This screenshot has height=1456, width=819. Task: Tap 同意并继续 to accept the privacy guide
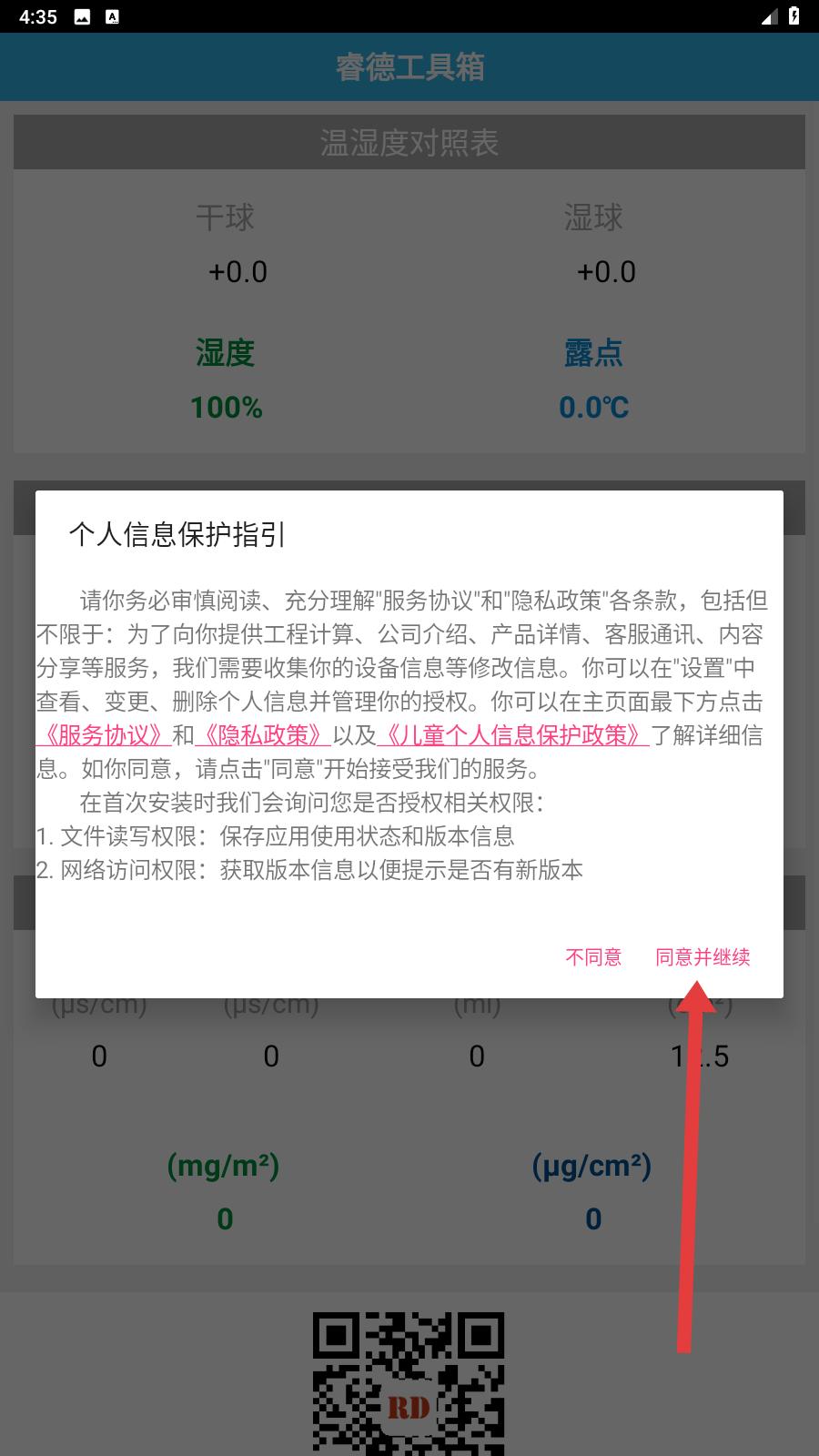[x=703, y=957]
